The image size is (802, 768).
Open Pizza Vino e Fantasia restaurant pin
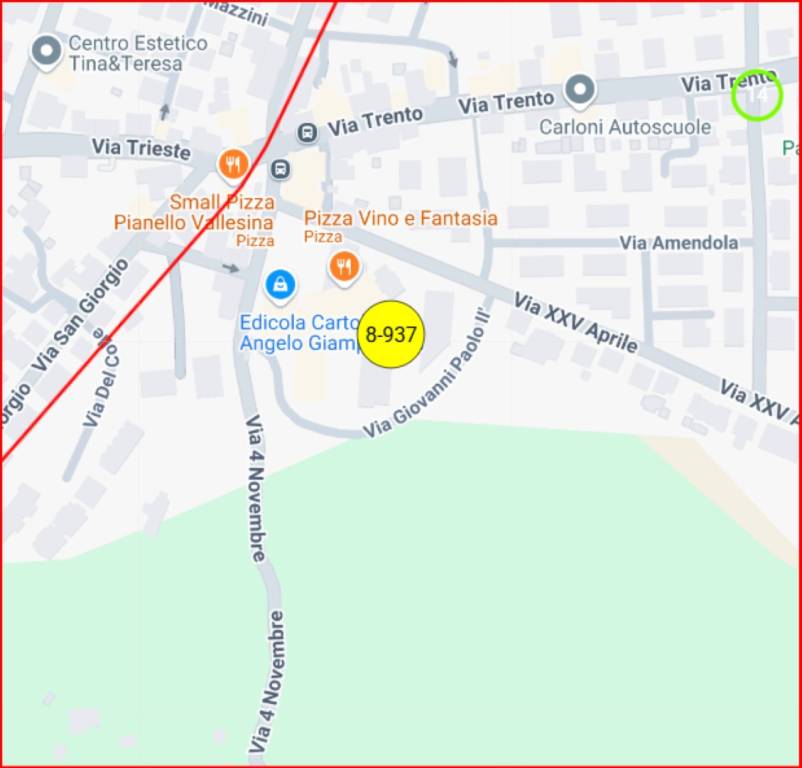click(344, 266)
